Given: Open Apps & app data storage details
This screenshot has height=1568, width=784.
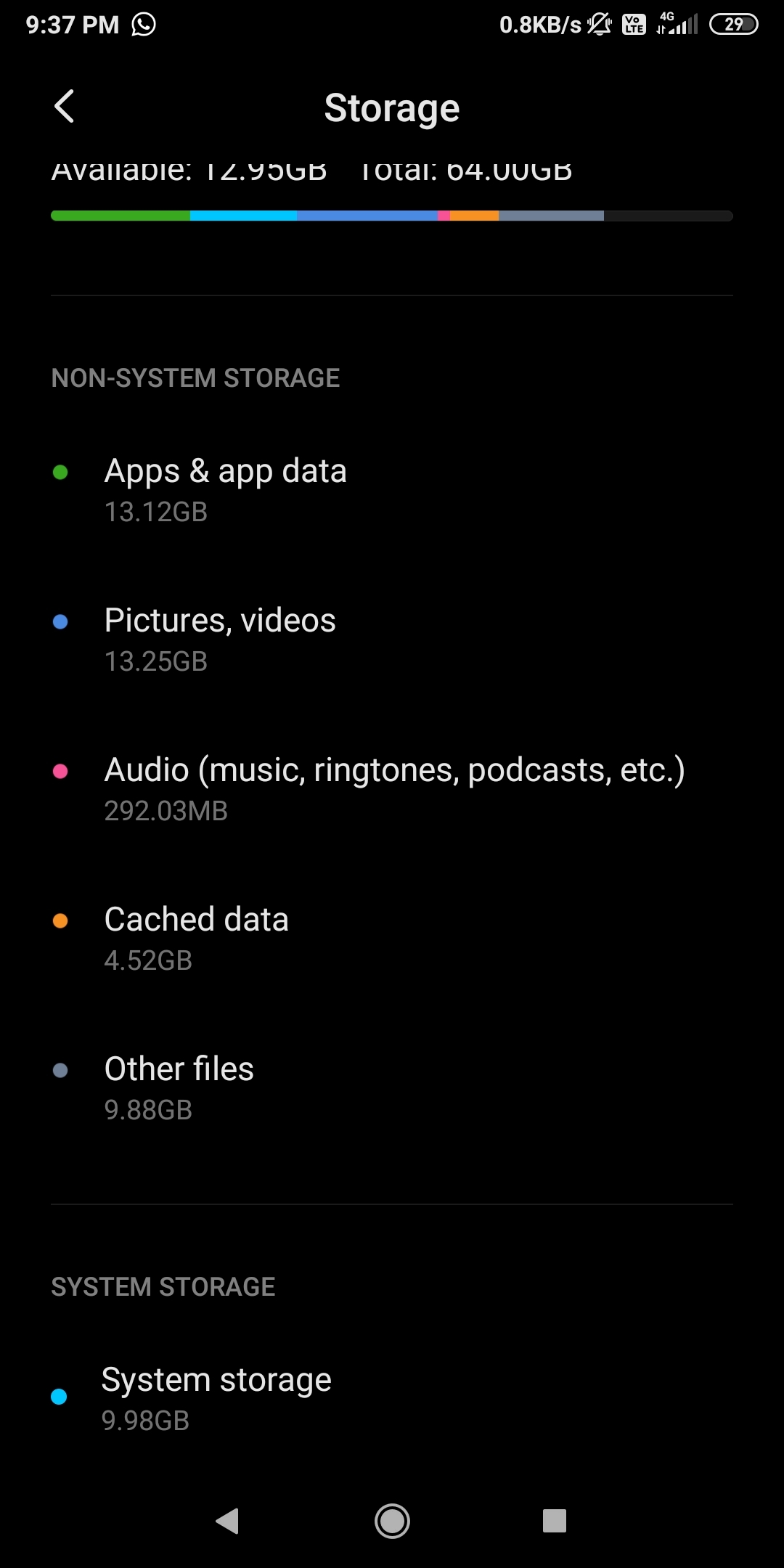Looking at the screenshot, I should coord(392,490).
